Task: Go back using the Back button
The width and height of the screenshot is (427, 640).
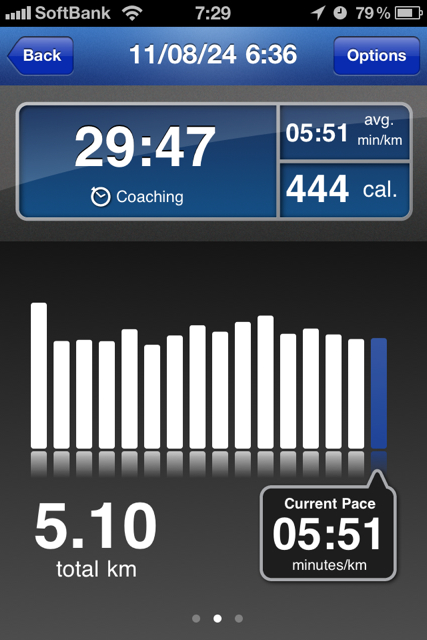Action: tap(40, 56)
